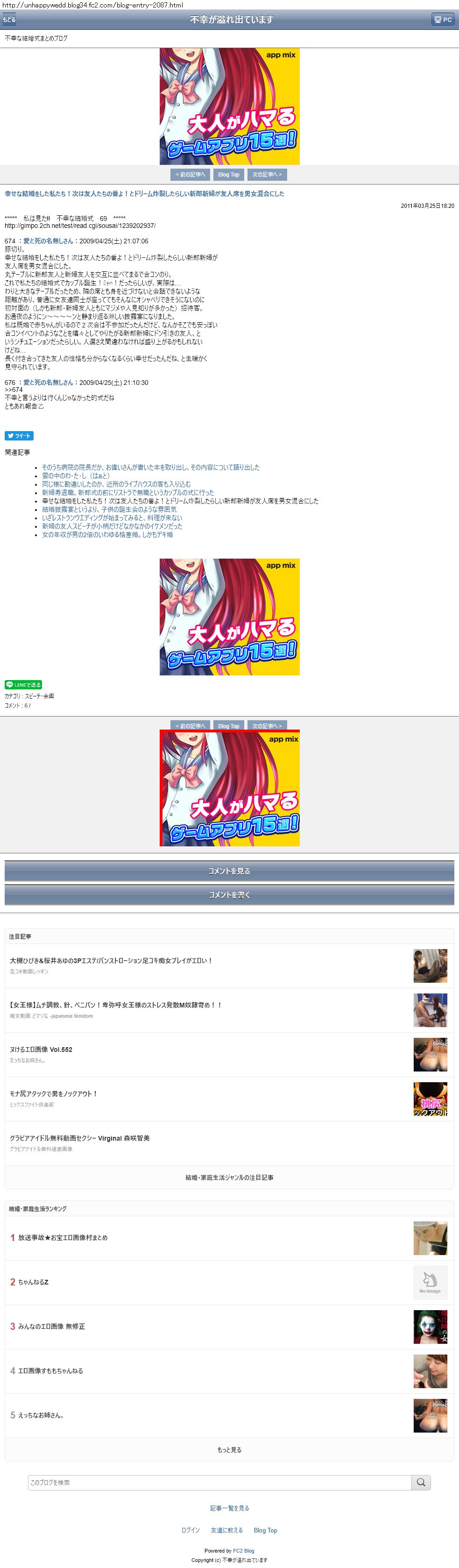Open ranking entry ちゃんねるZ
This screenshot has height=1568, width=459.
[33, 1282]
